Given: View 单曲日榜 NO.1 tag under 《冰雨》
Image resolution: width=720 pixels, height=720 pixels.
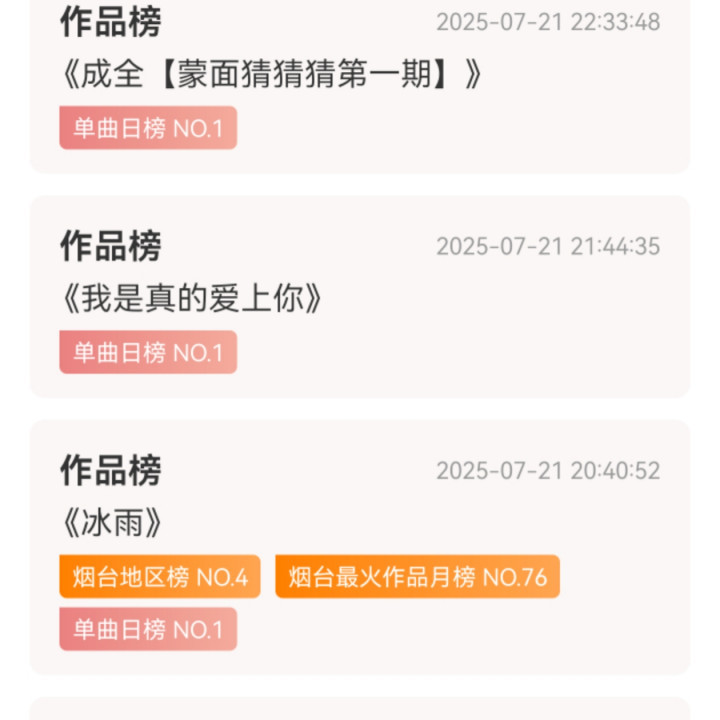Looking at the screenshot, I should click(x=148, y=629).
